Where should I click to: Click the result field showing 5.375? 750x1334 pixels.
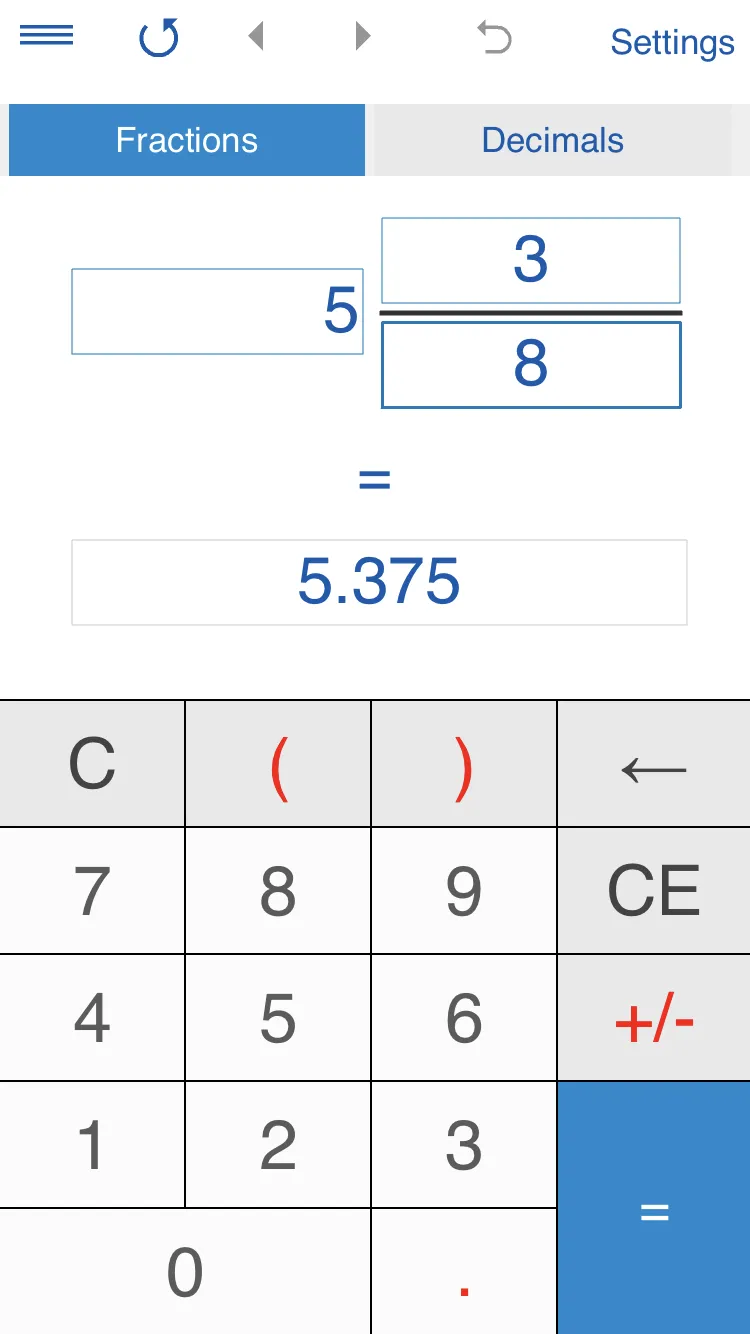tap(379, 582)
